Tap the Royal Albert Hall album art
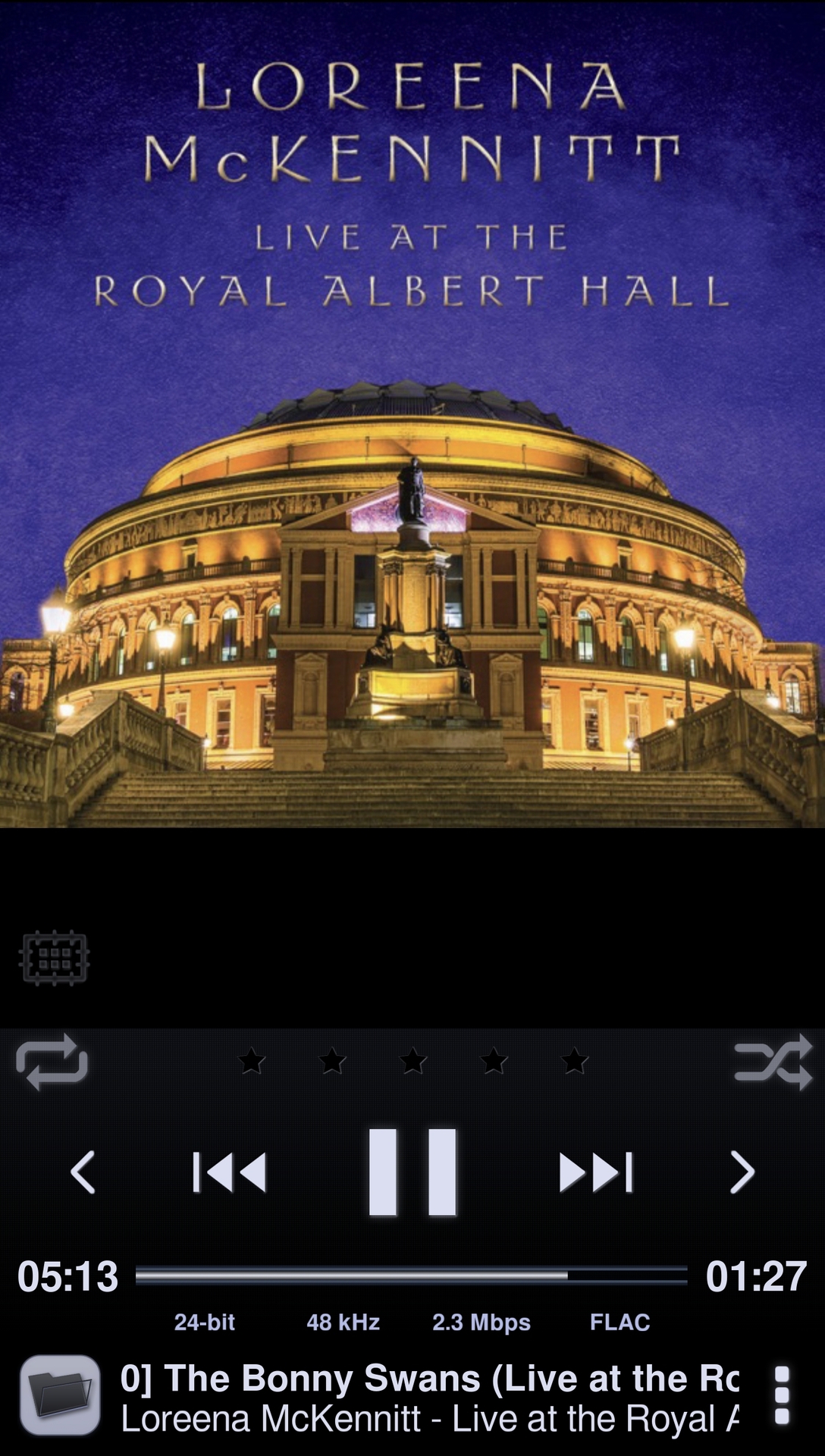Screen dimensions: 825x1456 coord(412,414)
